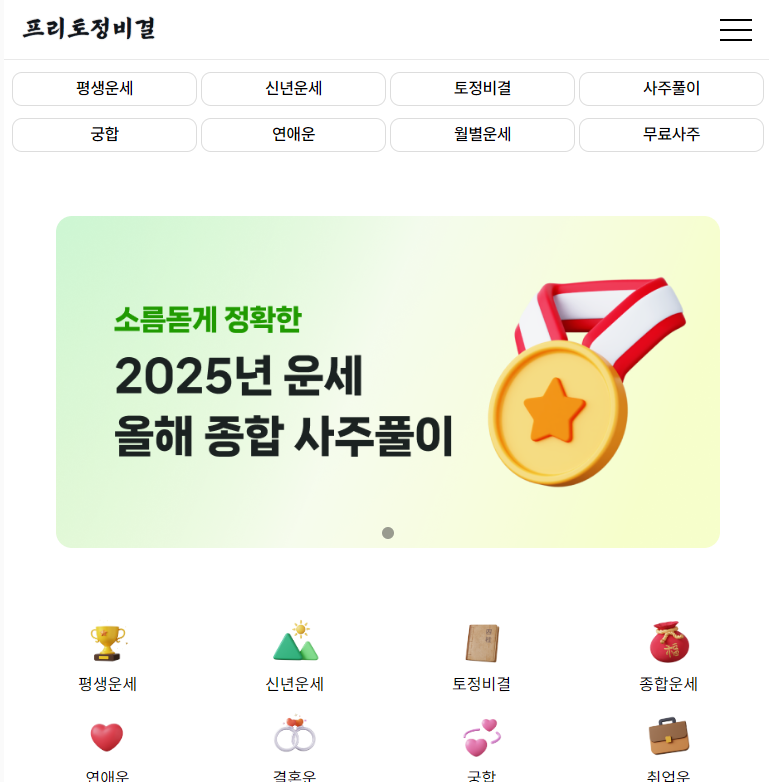The height and width of the screenshot is (782, 769).
Task: Open the 사주풀이 chip
Action: pos(671,89)
